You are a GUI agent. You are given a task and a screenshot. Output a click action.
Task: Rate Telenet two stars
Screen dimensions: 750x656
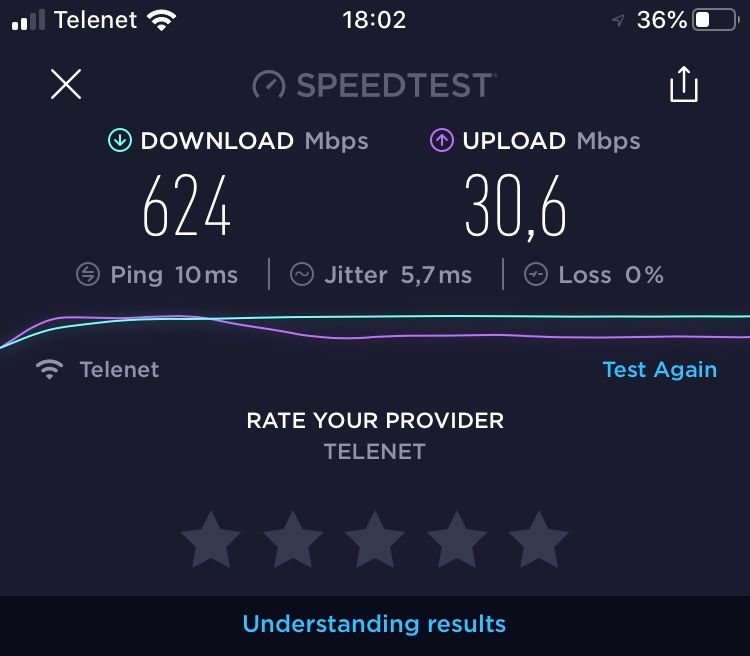pyautogui.click(x=293, y=540)
